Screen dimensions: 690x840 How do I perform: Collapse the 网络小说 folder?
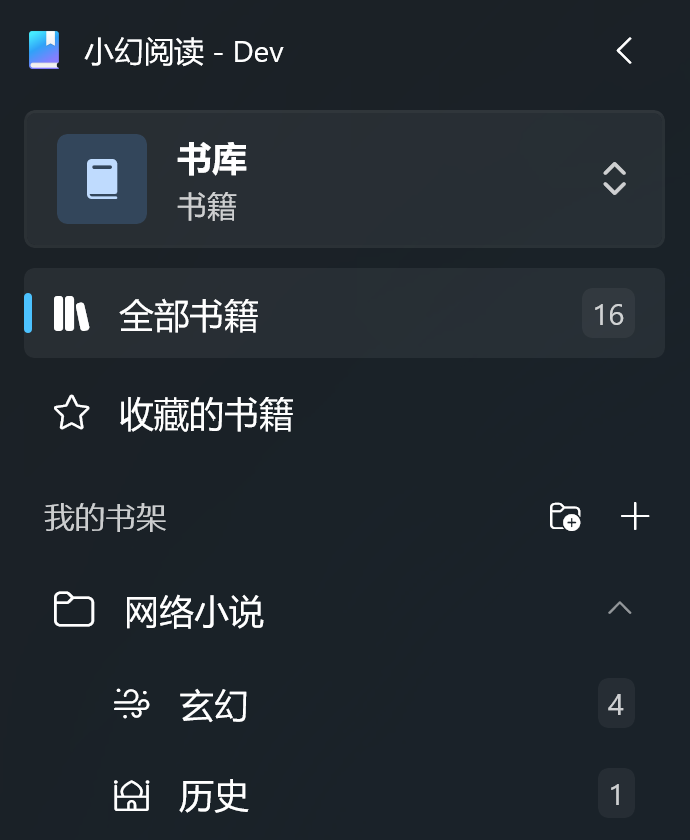coord(619,609)
